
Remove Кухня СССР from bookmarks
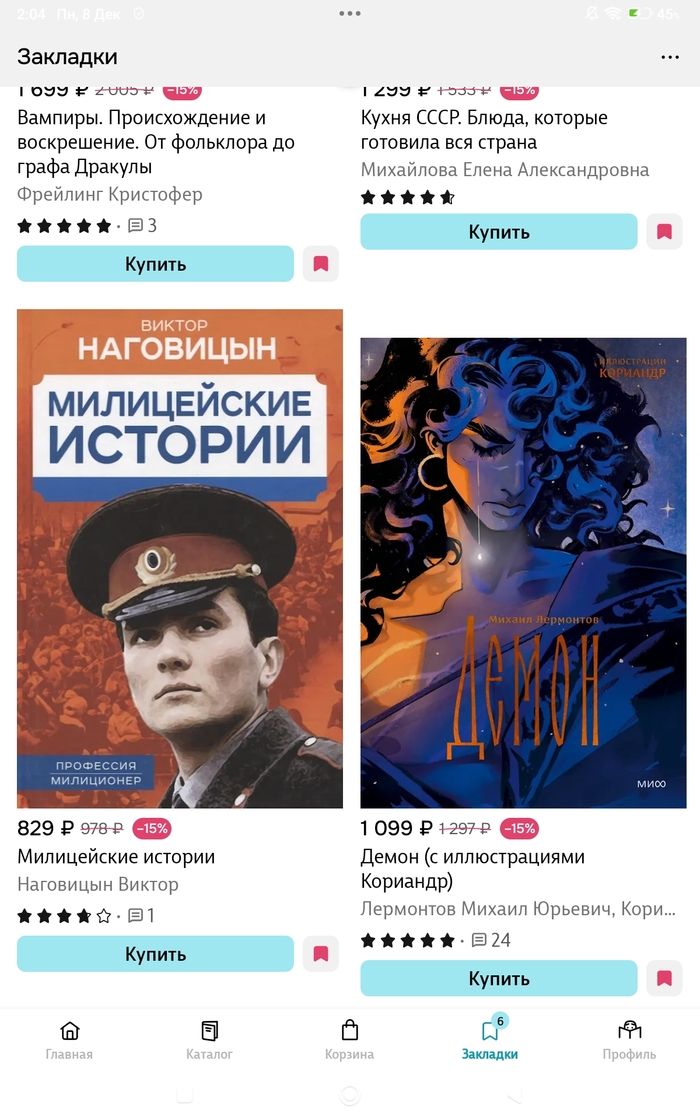click(x=664, y=232)
